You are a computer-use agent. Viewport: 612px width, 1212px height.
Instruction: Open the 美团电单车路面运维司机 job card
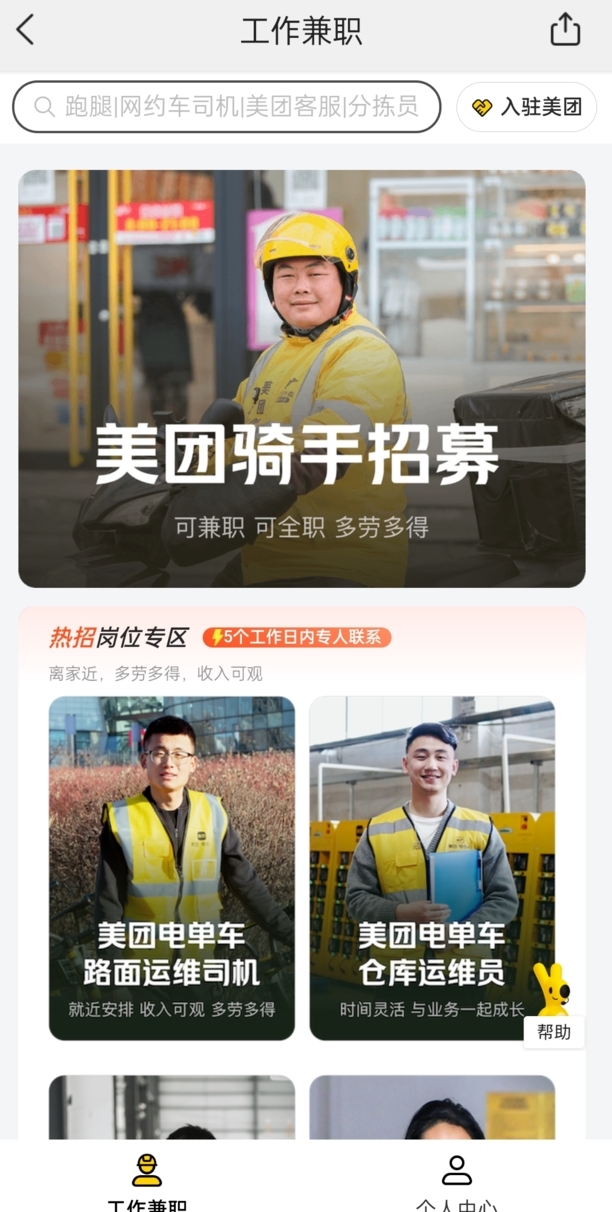[172, 868]
